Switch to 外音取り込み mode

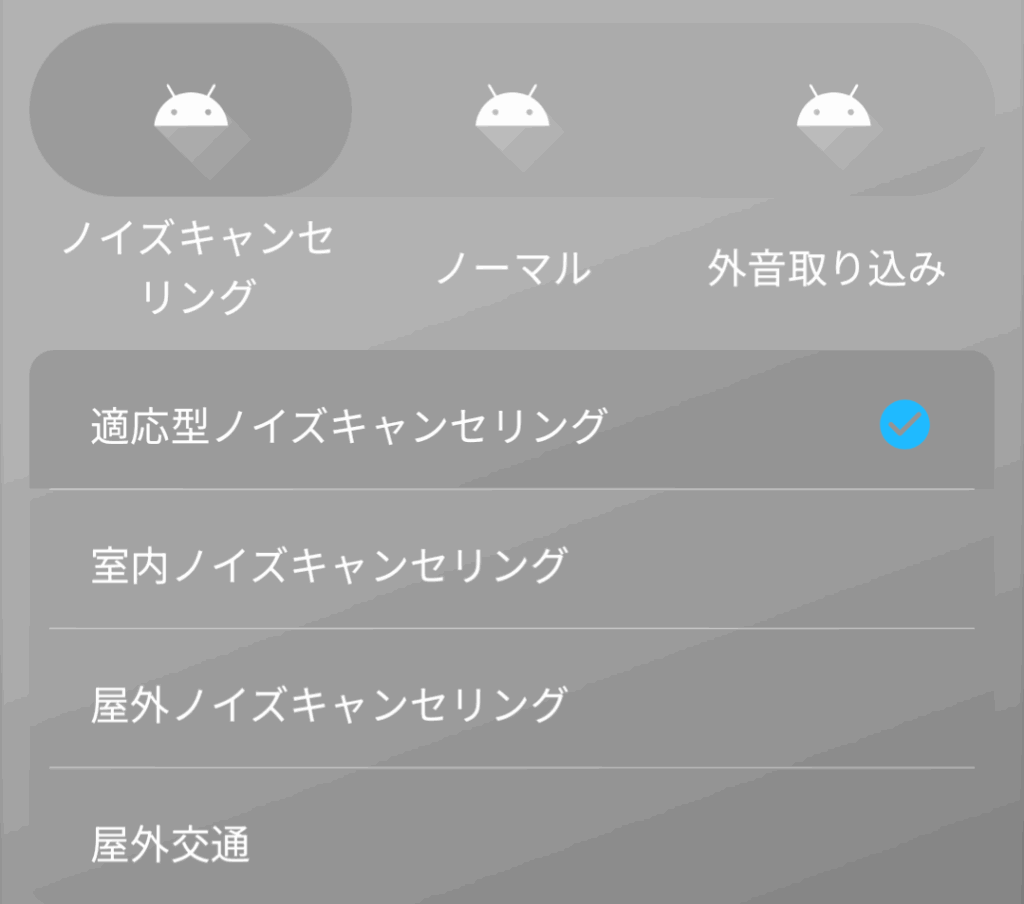click(833, 110)
